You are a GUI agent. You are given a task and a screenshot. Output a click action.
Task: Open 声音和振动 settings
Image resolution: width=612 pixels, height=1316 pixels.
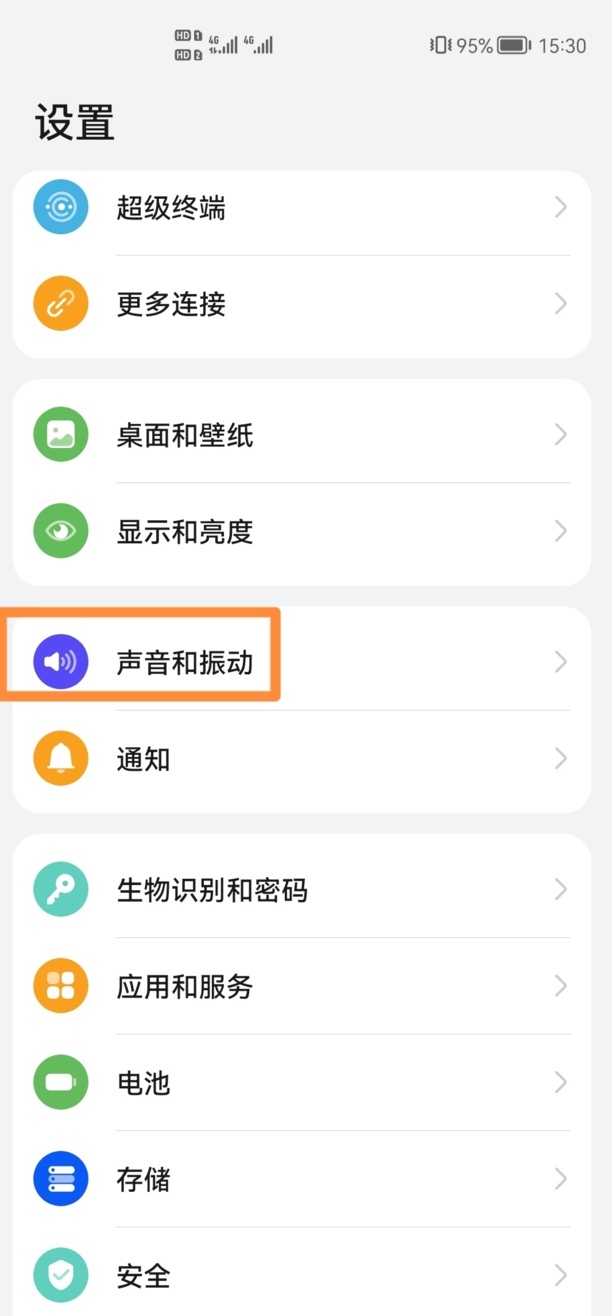300,662
